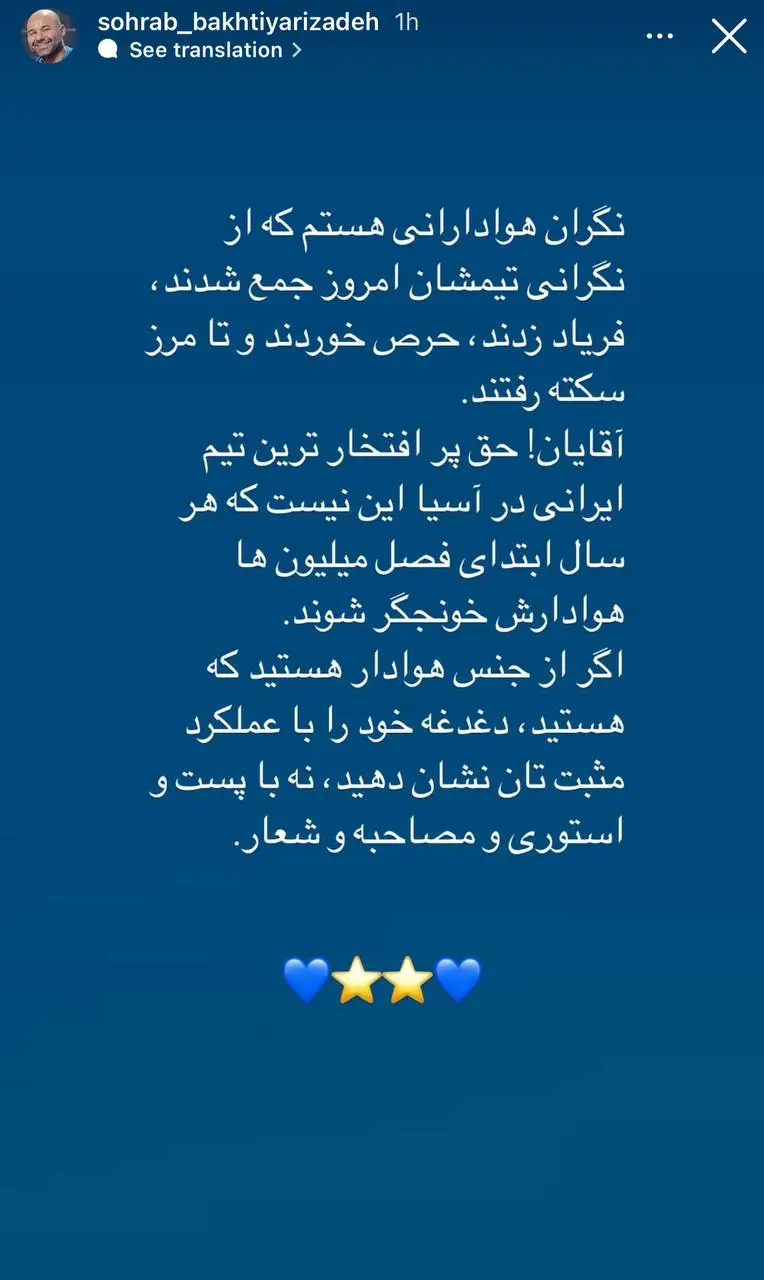The height and width of the screenshot is (1280, 764).
Task: Open See translation
Action: point(200,51)
